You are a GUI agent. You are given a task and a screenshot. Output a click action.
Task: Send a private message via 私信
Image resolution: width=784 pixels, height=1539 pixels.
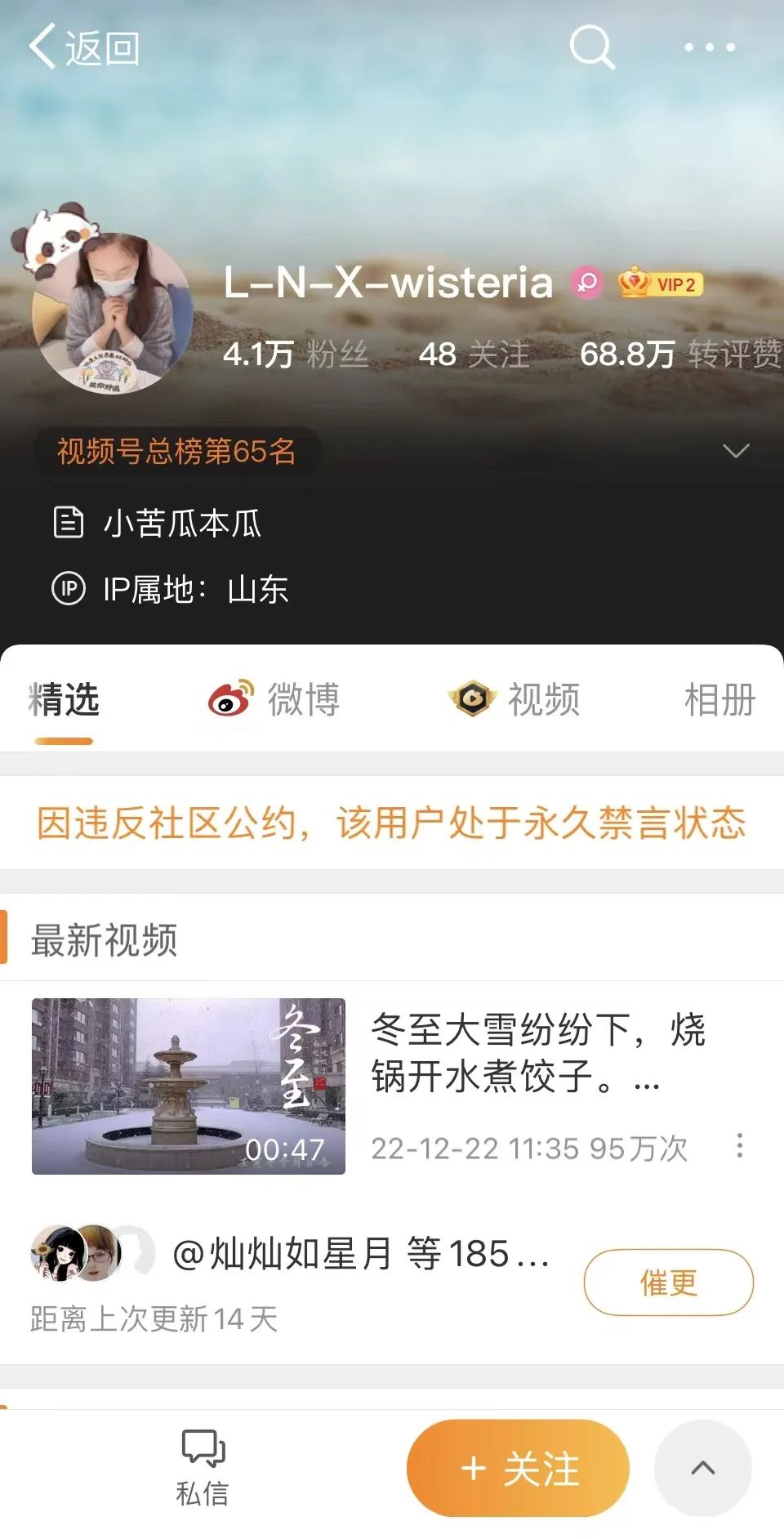click(x=203, y=1467)
